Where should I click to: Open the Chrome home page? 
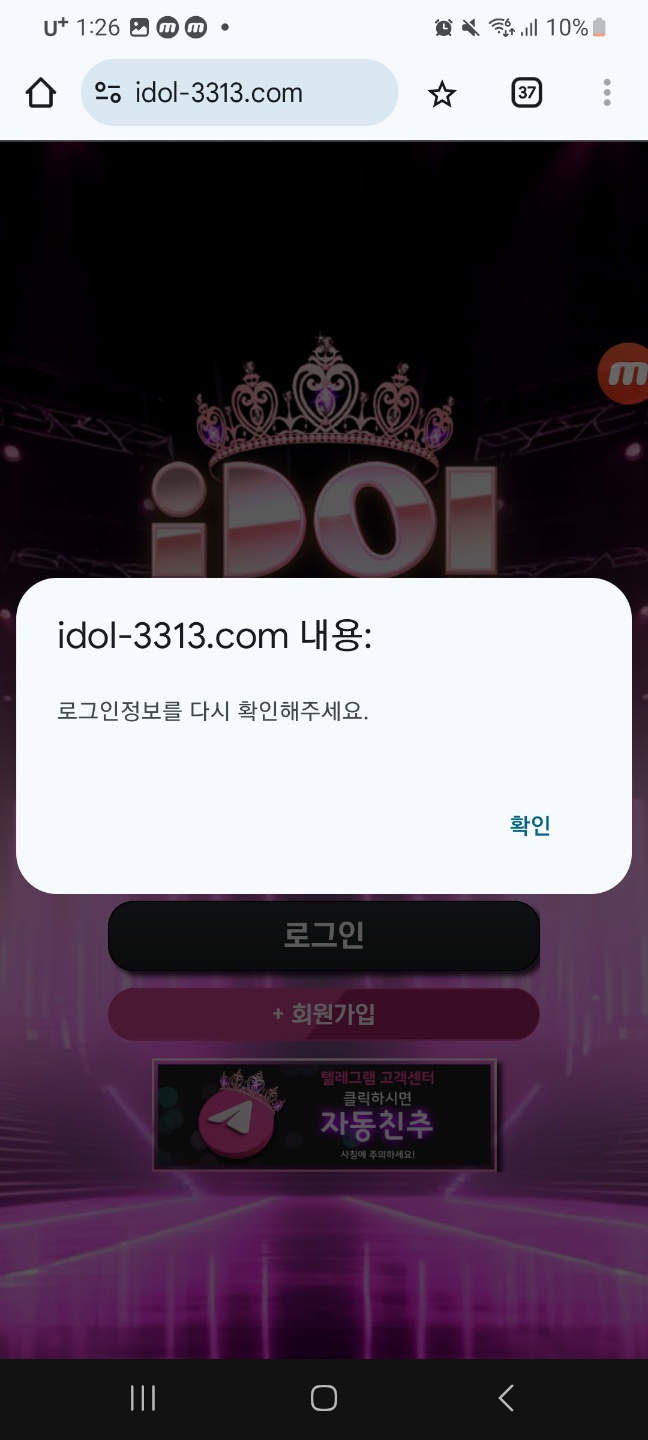click(x=41, y=94)
